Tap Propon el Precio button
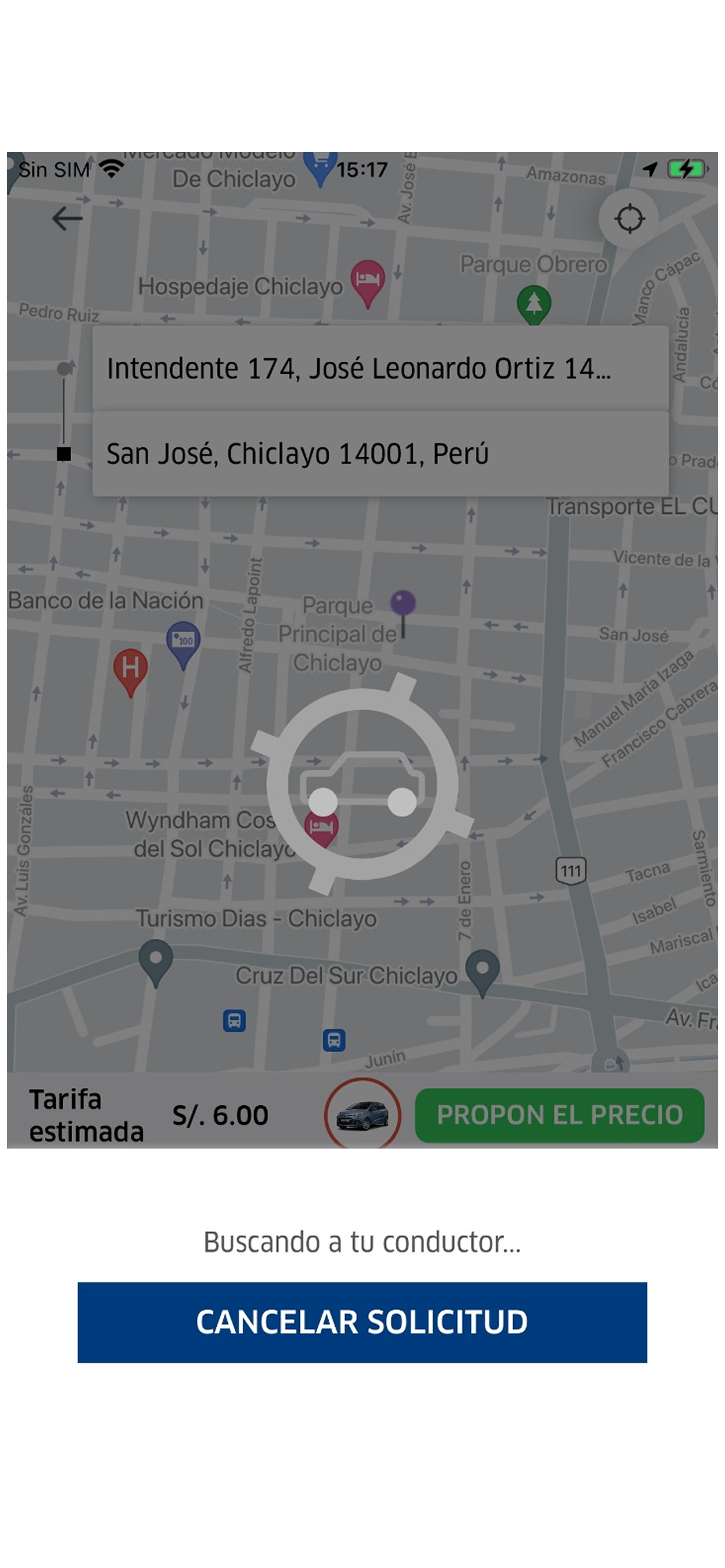The width and height of the screenshot is (725, 1568). pyautogui.click(x=560, y=1115)
